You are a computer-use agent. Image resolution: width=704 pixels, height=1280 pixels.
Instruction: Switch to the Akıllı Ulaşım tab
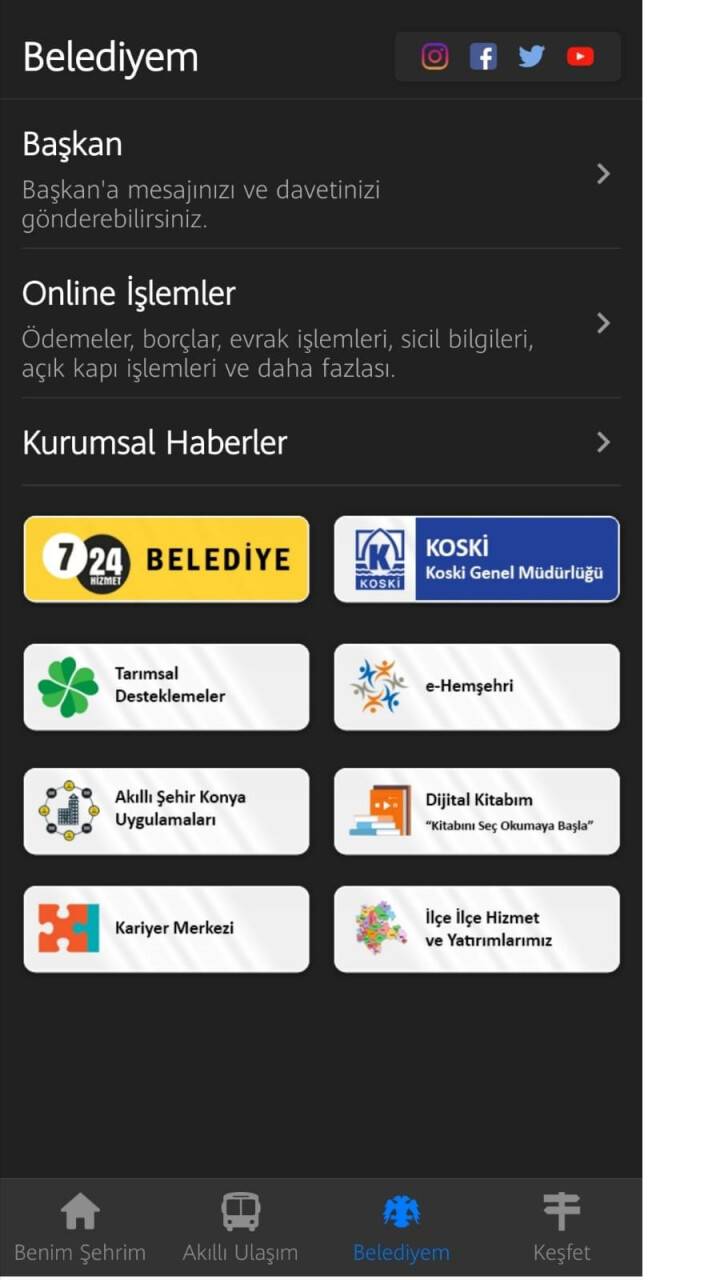click(240, 1228)
